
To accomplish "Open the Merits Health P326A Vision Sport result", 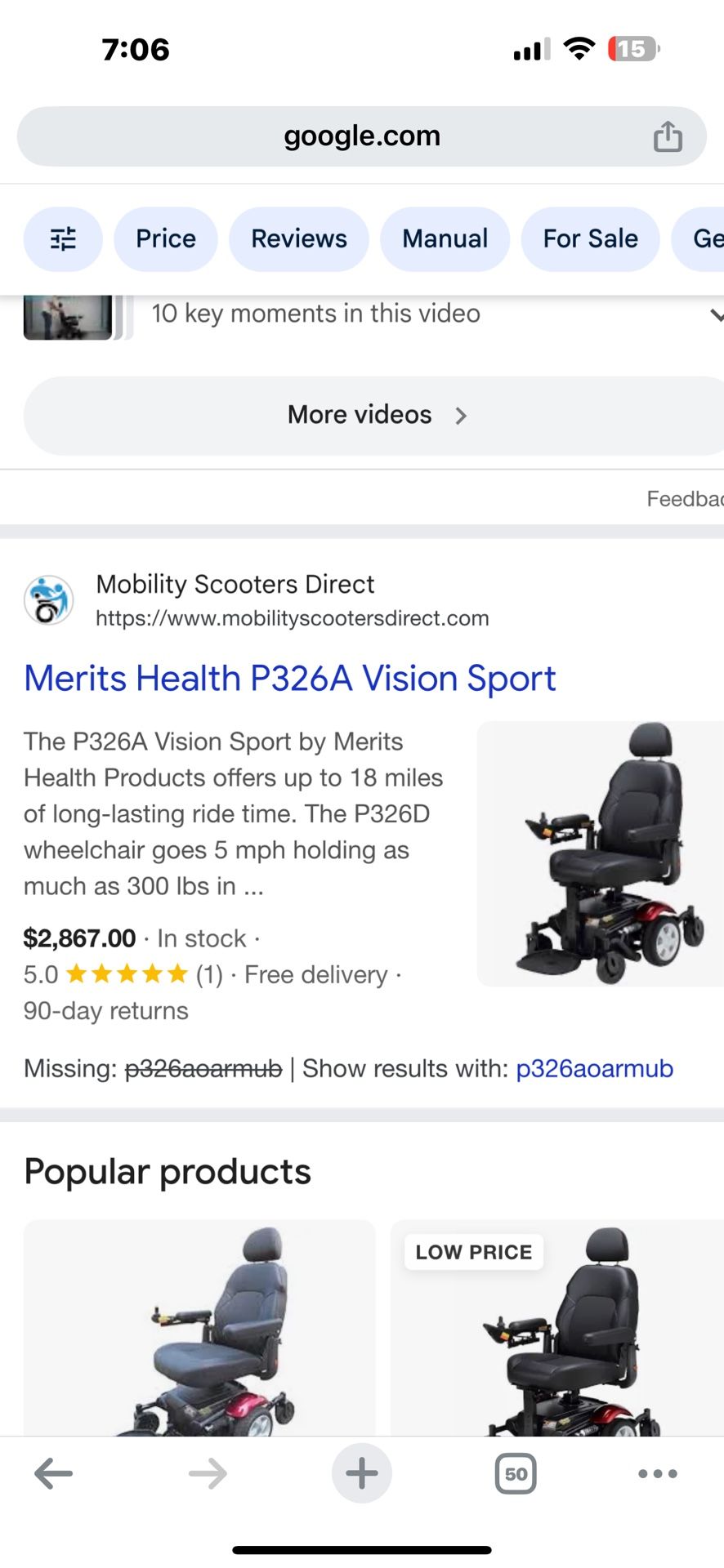I will coord(290,679).
